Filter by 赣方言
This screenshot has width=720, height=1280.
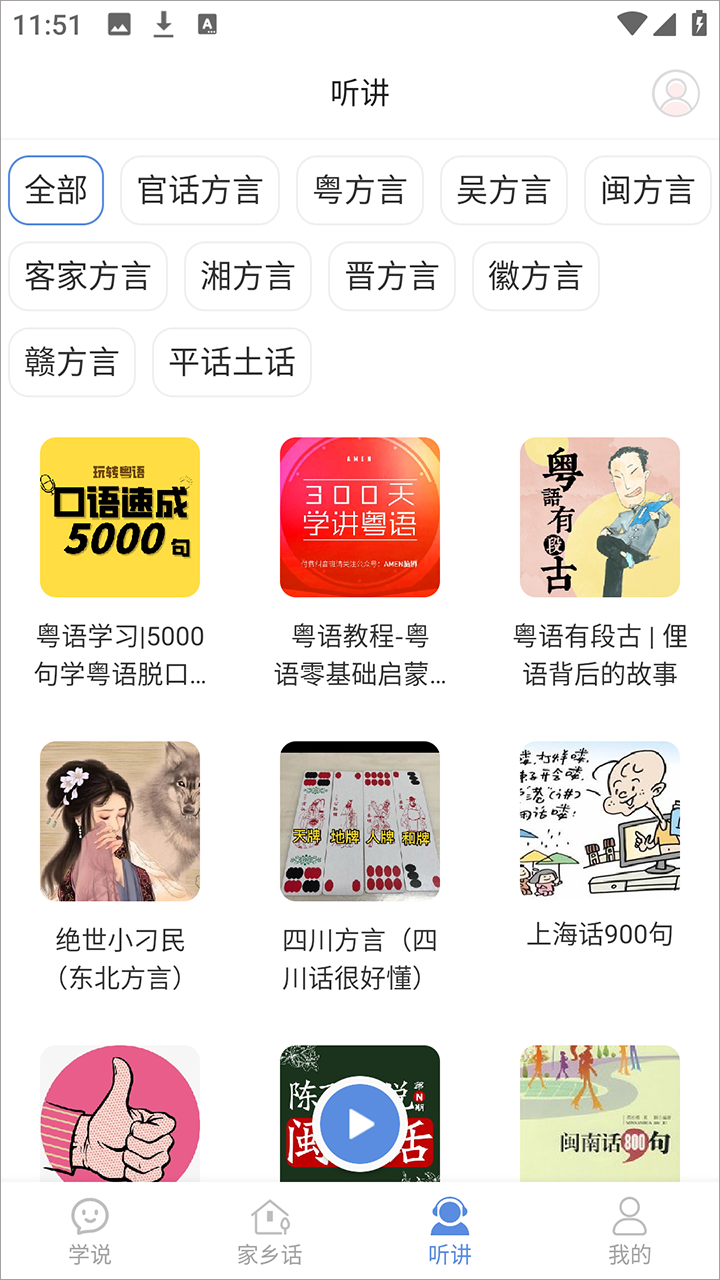[72, 362]
